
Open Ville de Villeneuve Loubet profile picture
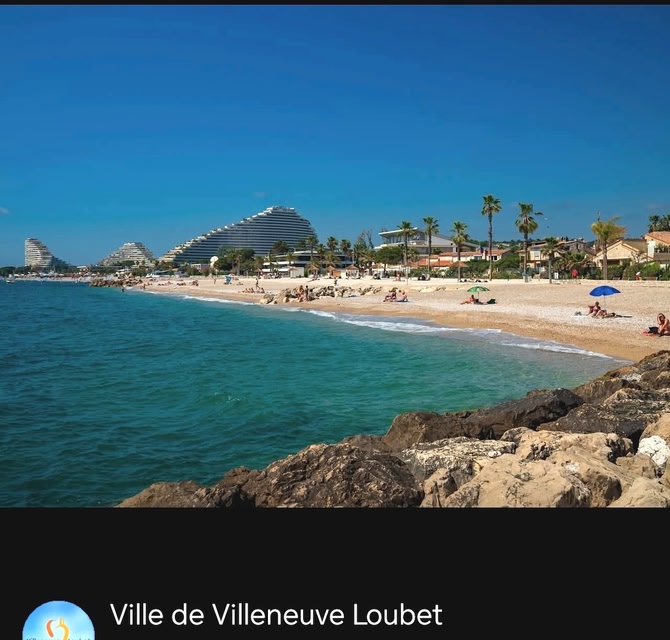59,621
